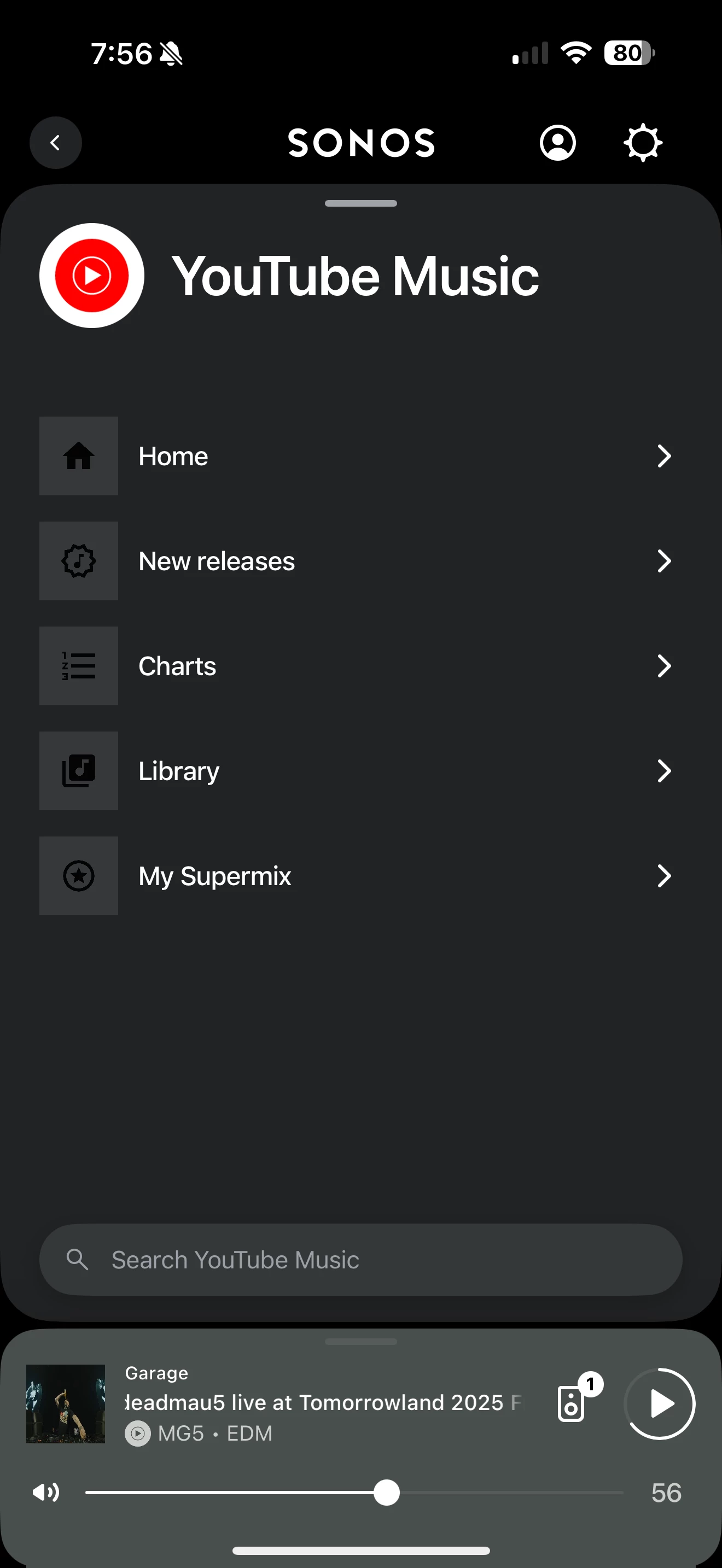Tap the volume slider

[x=354, y=1493]
